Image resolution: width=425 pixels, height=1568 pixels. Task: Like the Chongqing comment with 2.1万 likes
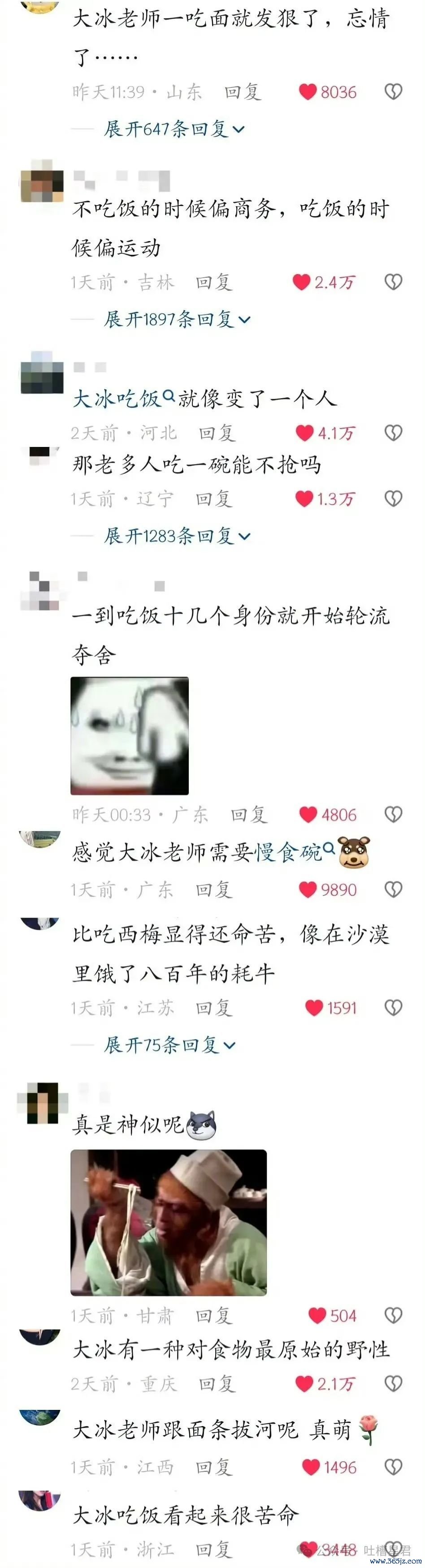point(304,1383)
